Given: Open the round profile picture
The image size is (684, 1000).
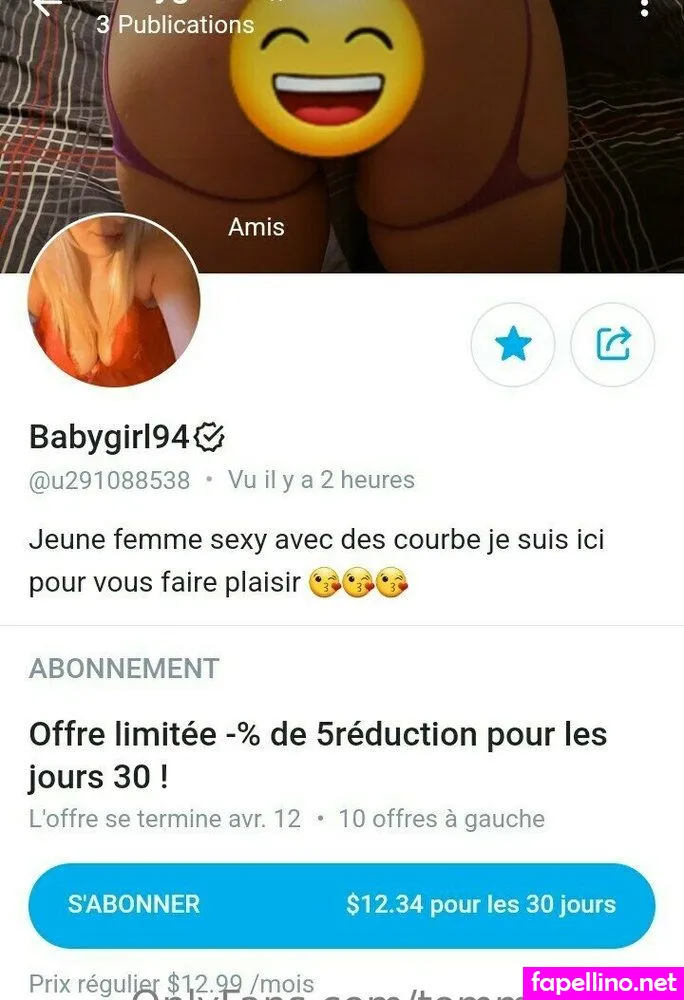Looking at the screenshot, I should [x=114, y=301].
